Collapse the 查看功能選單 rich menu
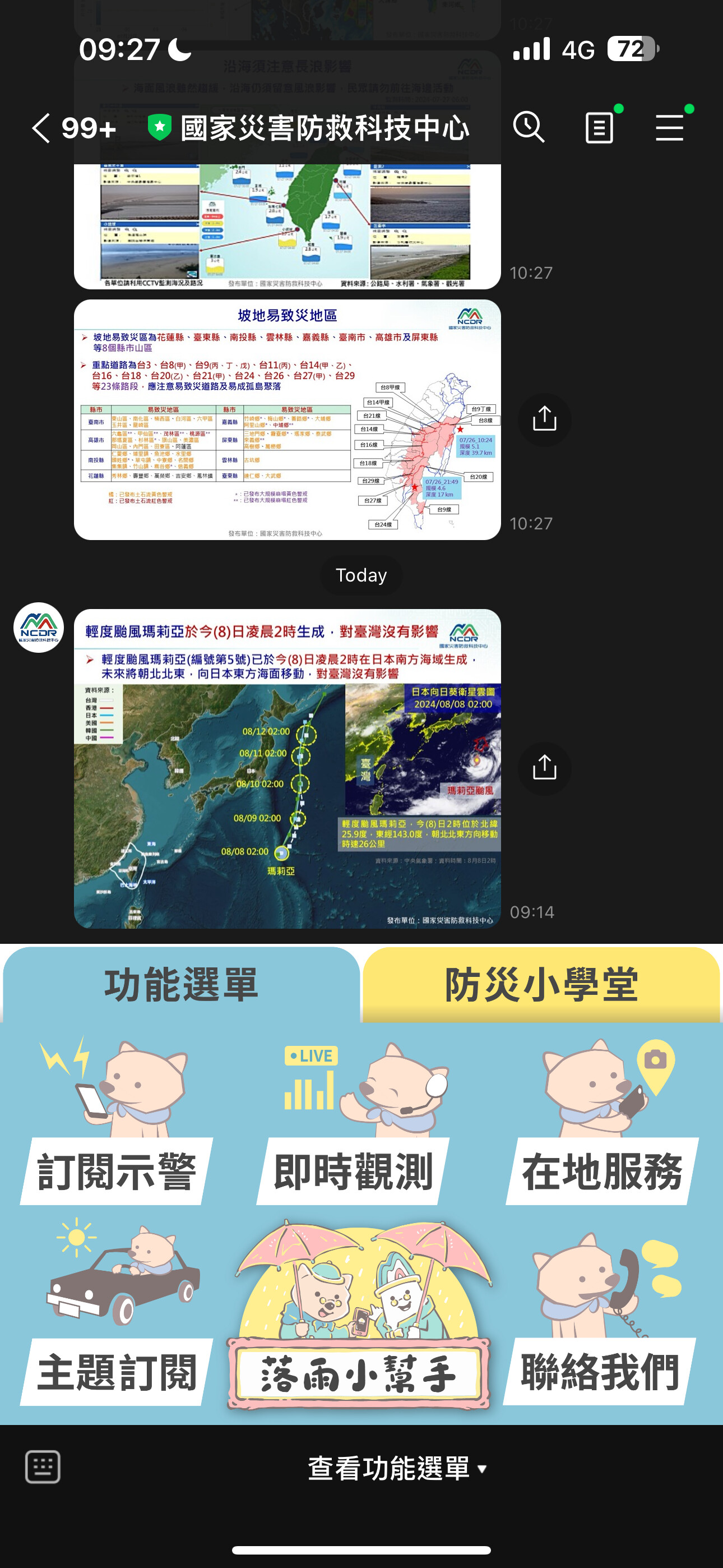 click(397, 1468)
